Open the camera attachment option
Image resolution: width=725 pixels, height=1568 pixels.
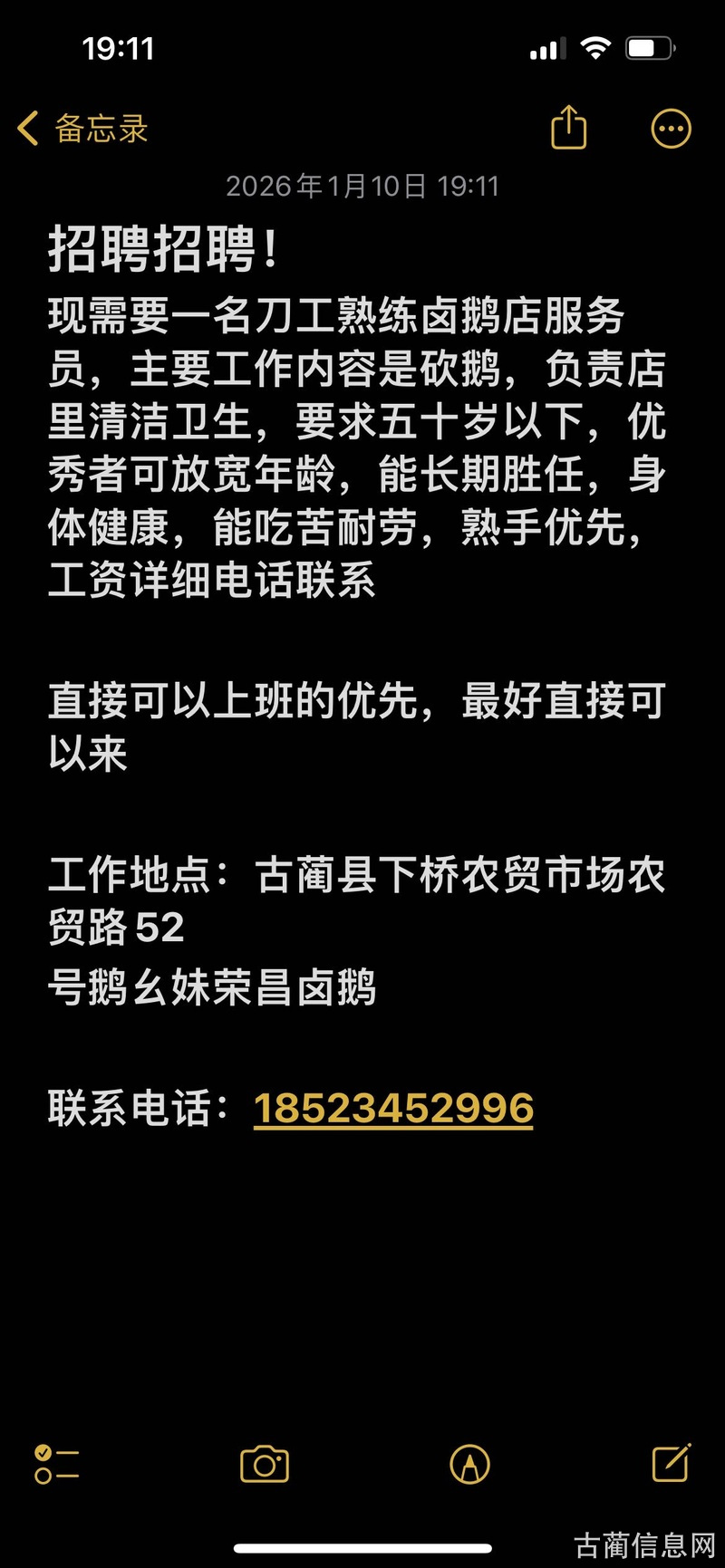(264, 1464)
